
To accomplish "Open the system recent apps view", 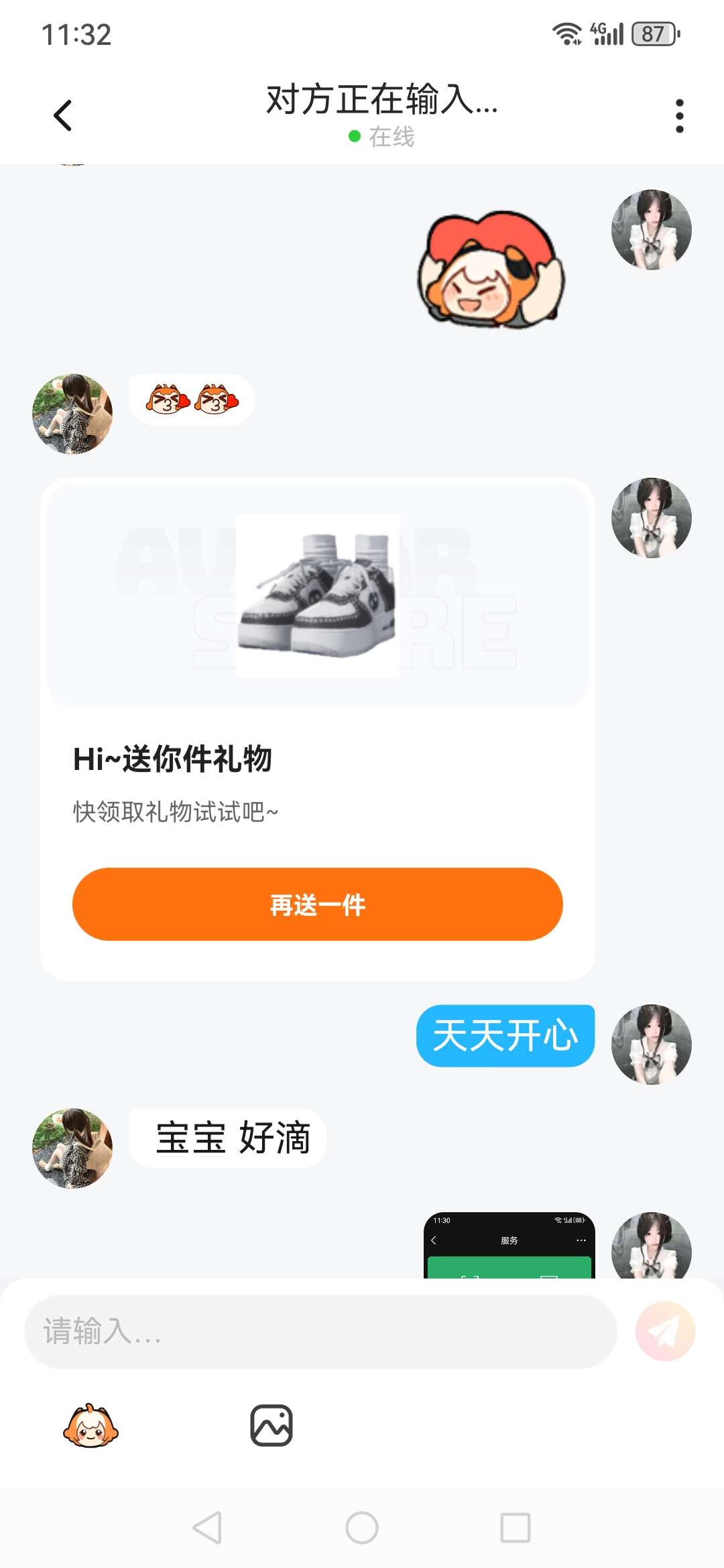I will (x=515, y=1528).
